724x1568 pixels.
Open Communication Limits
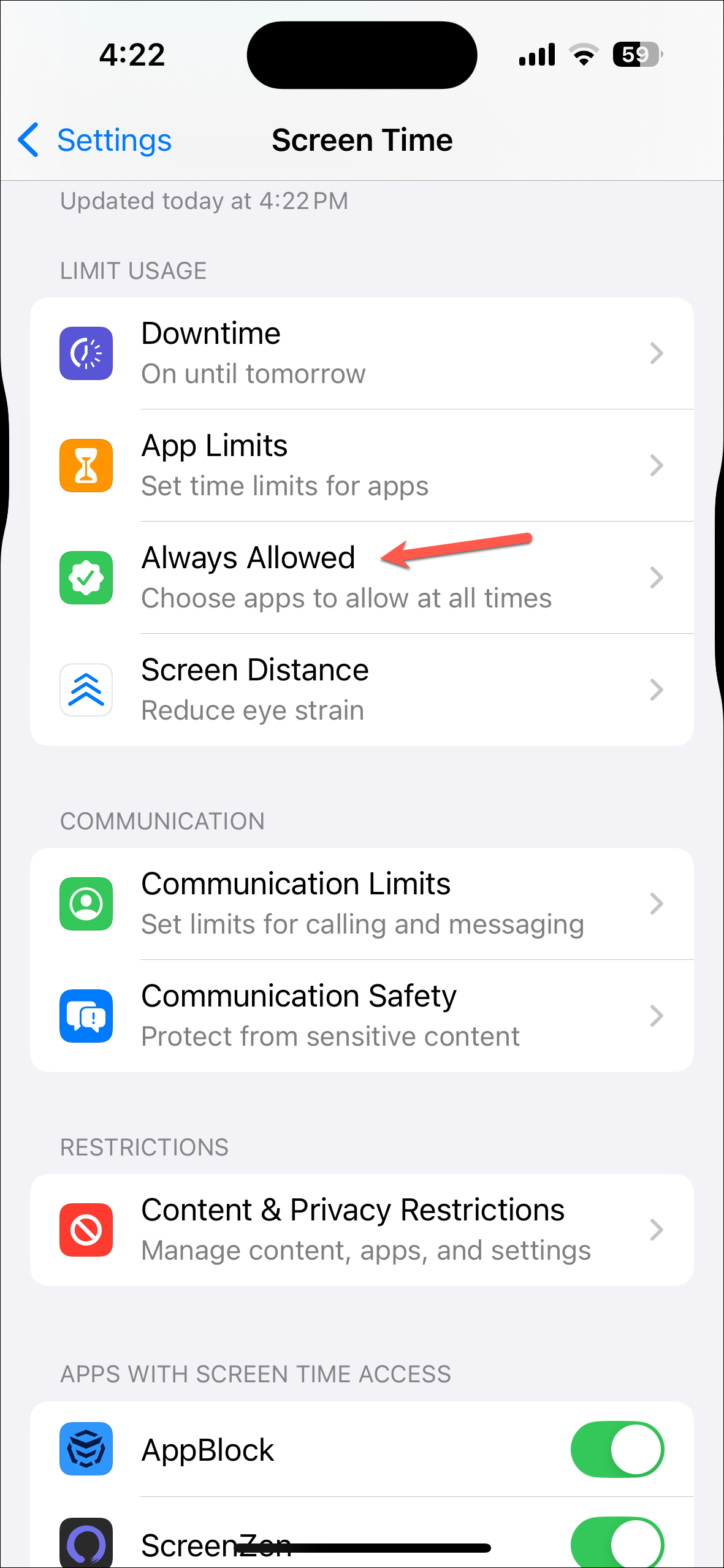pyautogui.click(x=362, y=904)
